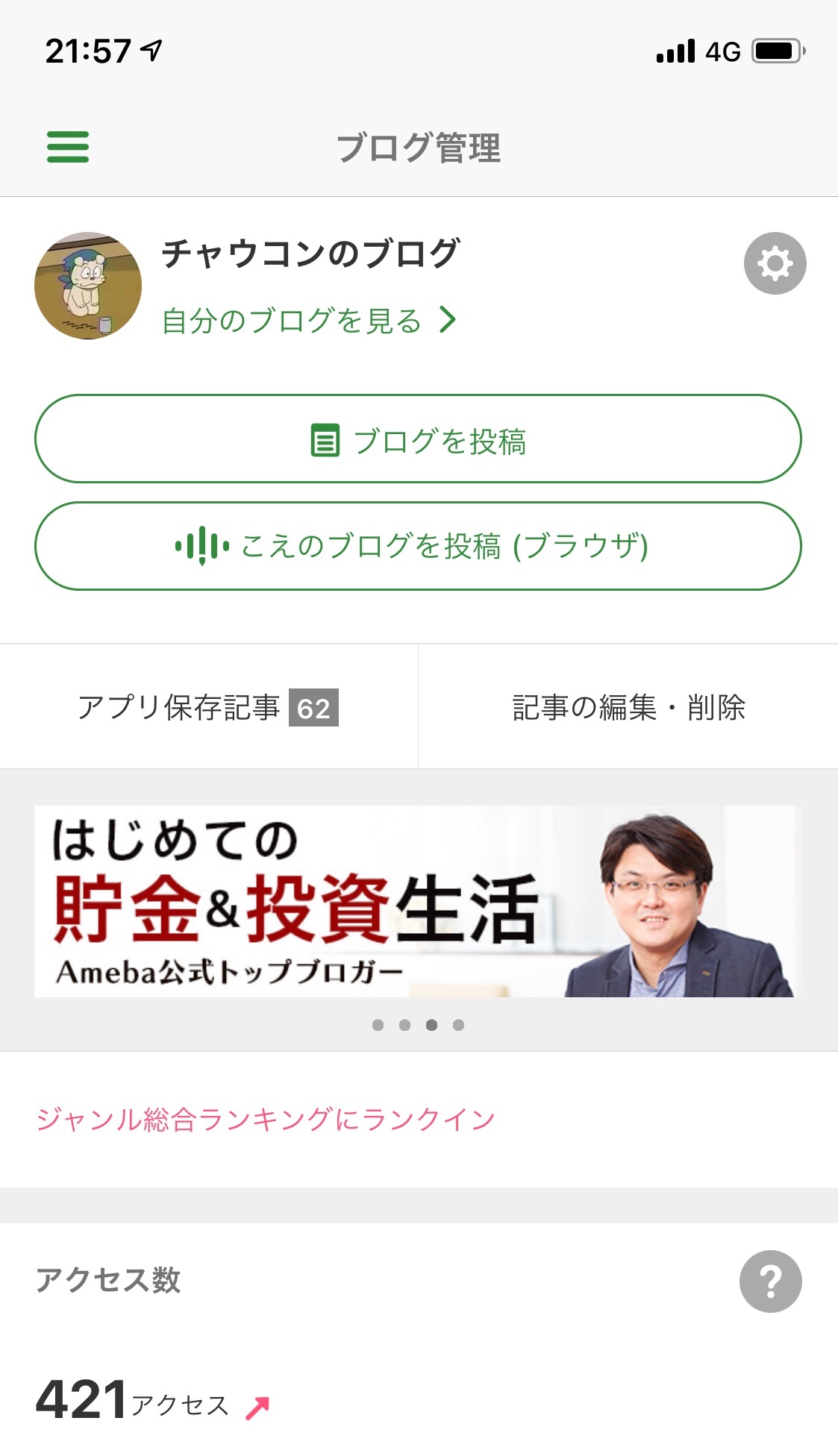Open the blog profile avatar

88,286
